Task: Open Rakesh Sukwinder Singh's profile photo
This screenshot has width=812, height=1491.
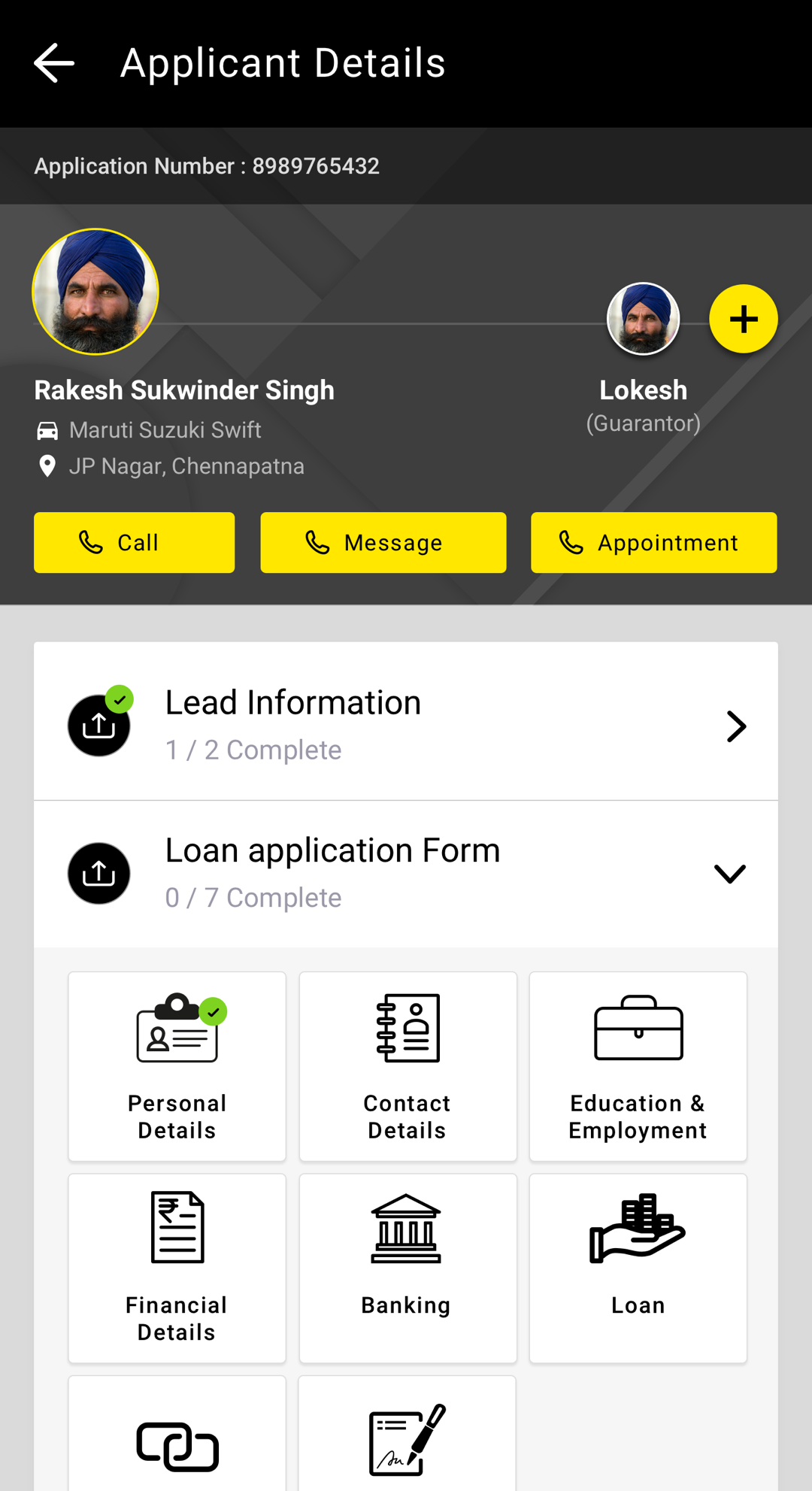Action: pyautogui.click(x=95, y=292)
